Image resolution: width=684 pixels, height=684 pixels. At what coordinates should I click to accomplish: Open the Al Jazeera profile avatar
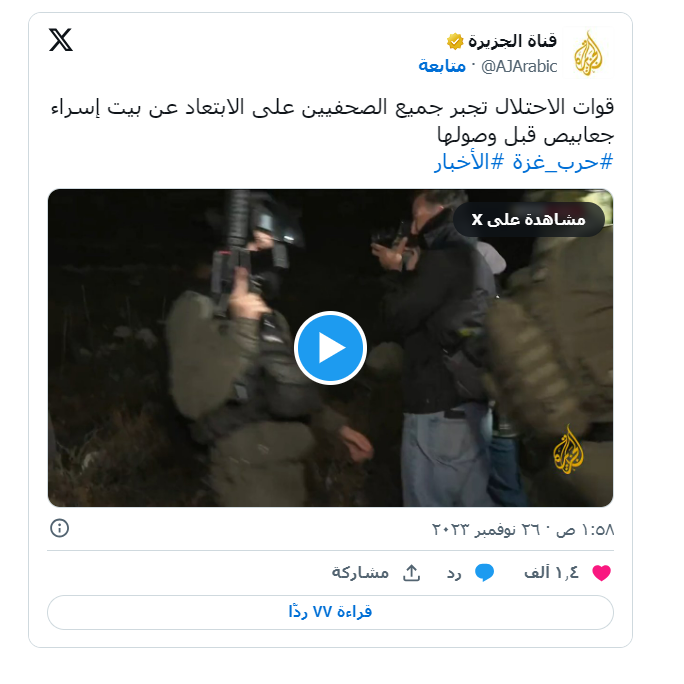589,53
